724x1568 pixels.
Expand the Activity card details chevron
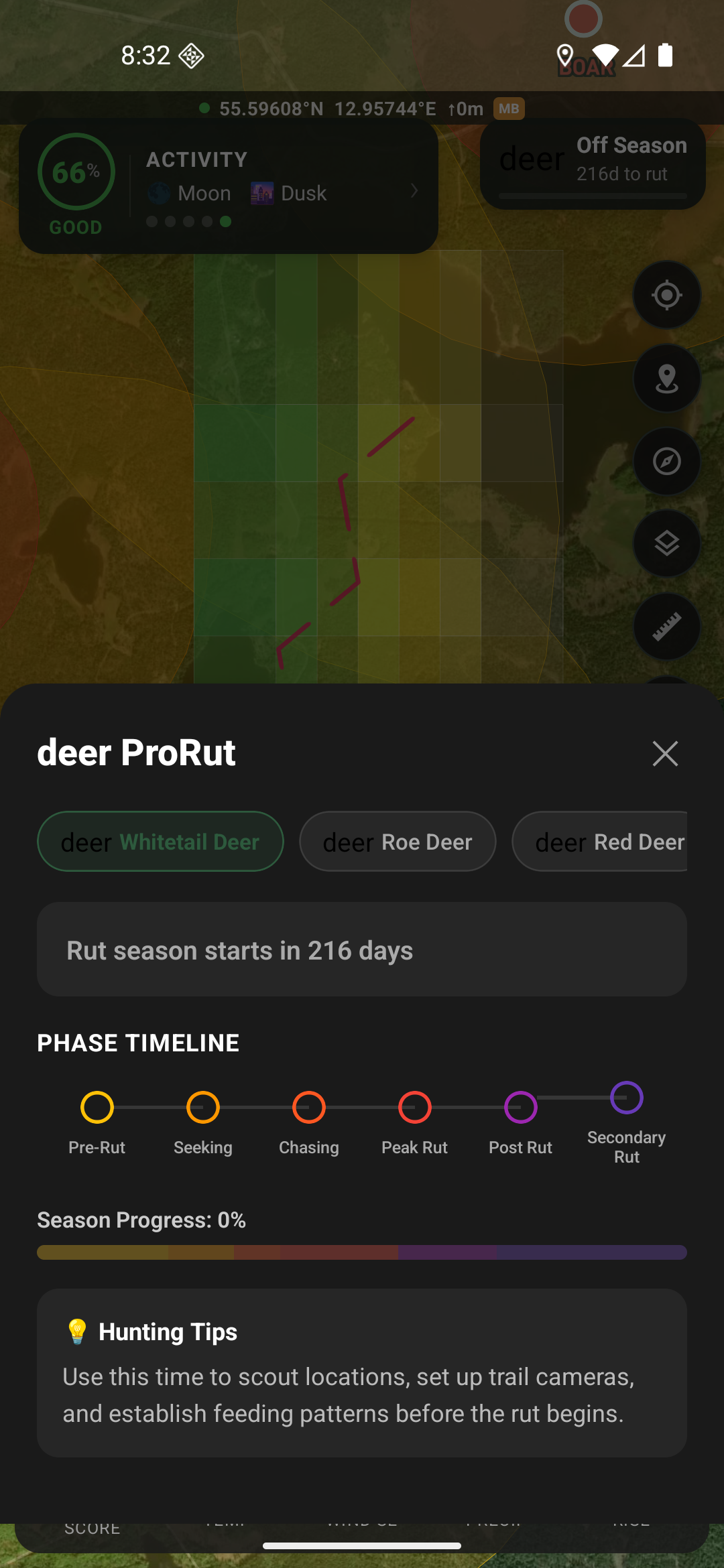[x=414, y=190]
